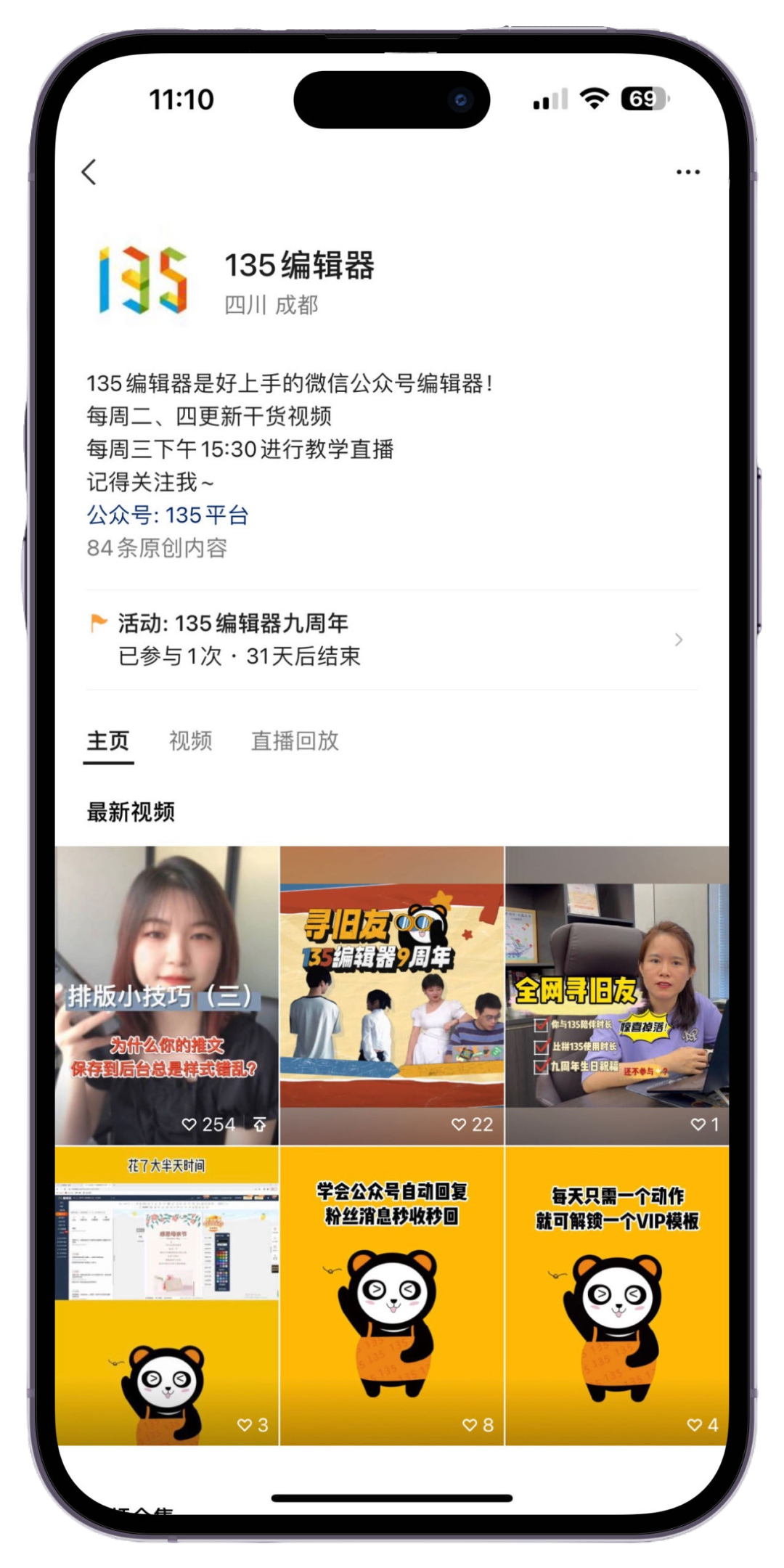
Task: Open the 135编辑器九周年 activity row
Action: point(392,640)
